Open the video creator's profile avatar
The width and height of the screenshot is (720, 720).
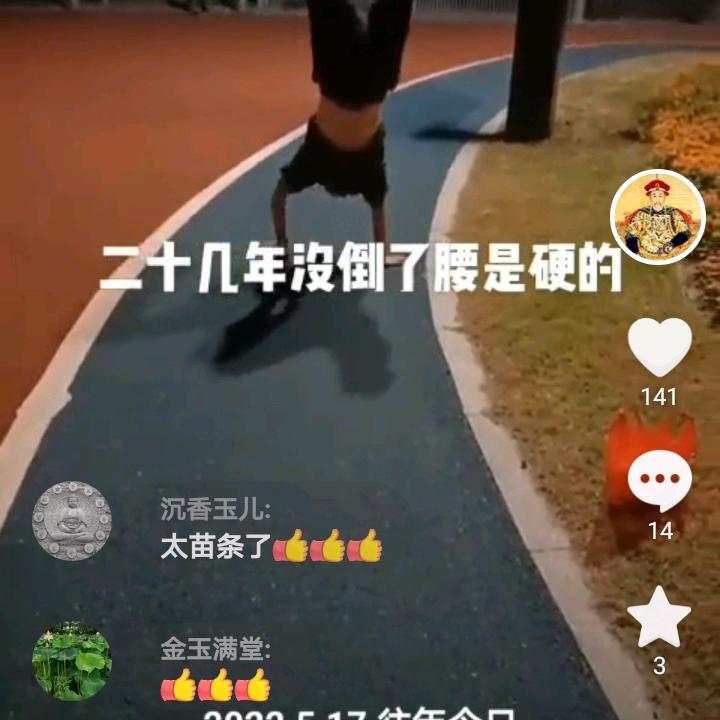coord(658,217)
